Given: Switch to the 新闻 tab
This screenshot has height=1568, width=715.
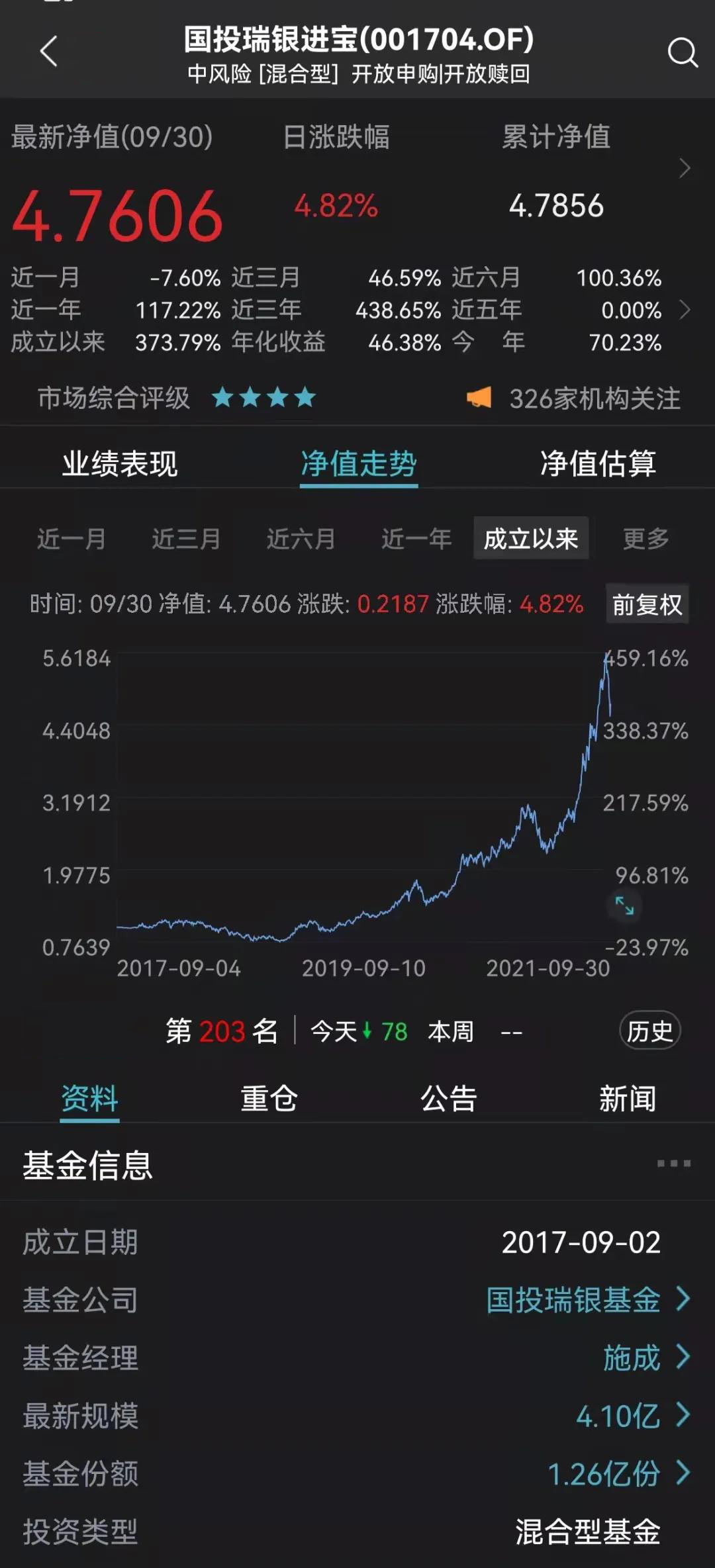Looking at the screenshot, I should [x=628, y=1098].
